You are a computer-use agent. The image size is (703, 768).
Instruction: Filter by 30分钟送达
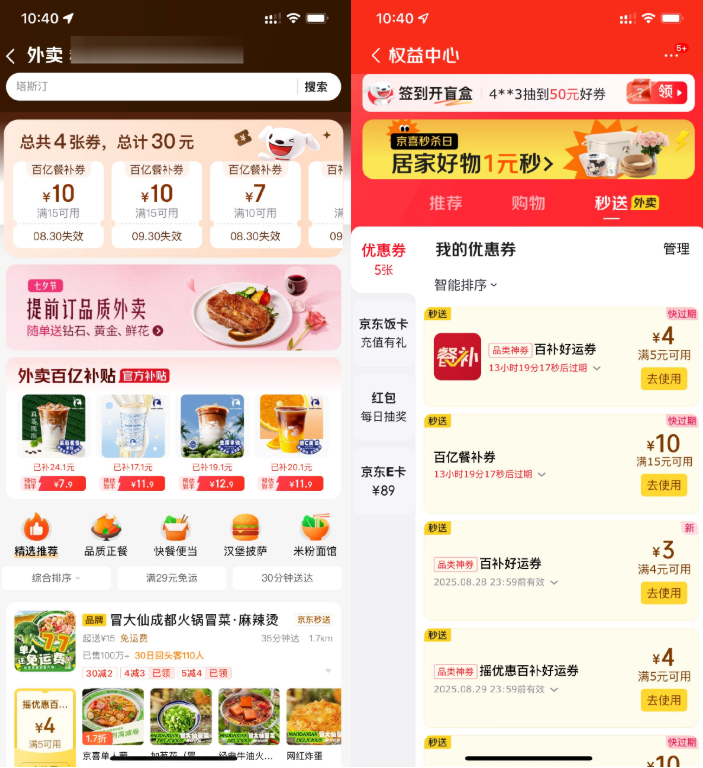coord(287,578)
